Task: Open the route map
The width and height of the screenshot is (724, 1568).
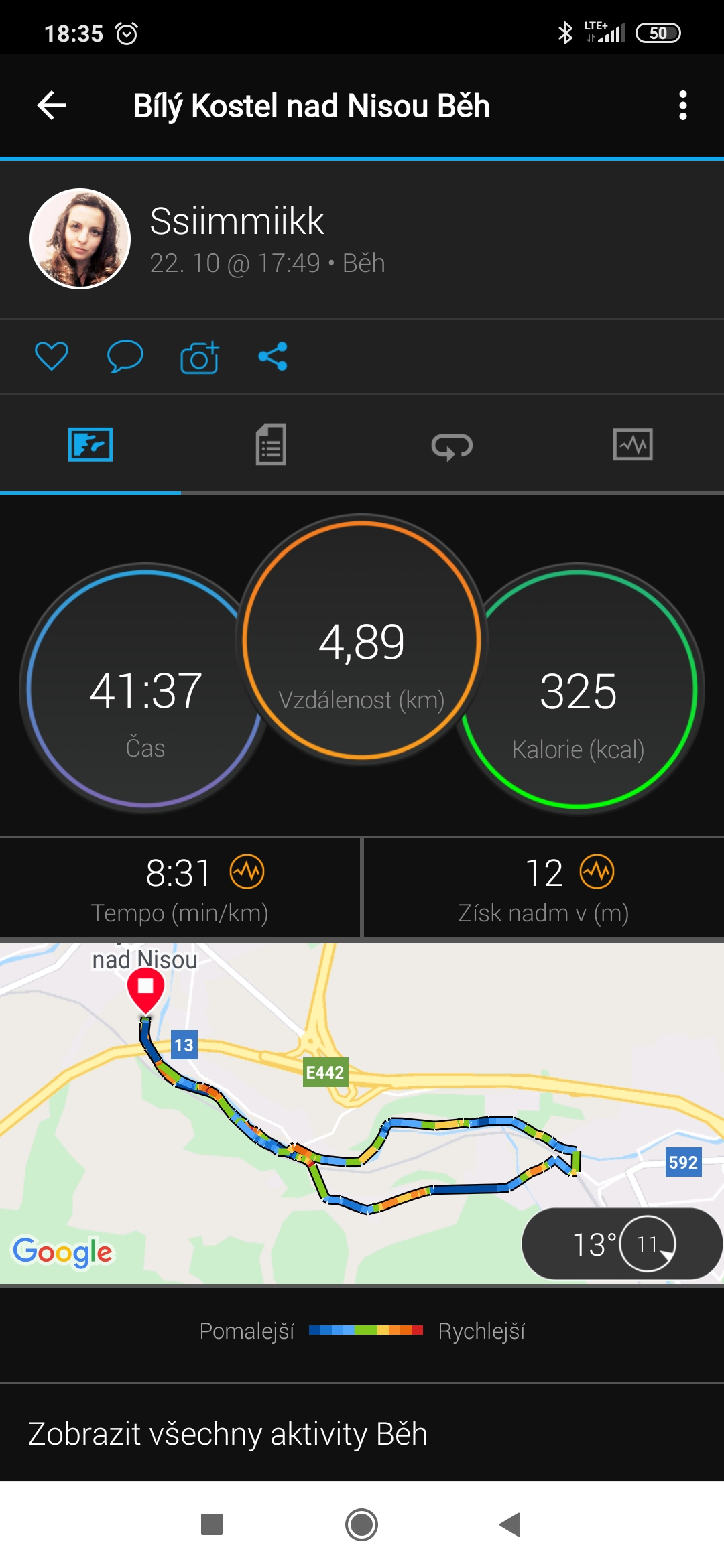Action: (x=362, y=1113)
